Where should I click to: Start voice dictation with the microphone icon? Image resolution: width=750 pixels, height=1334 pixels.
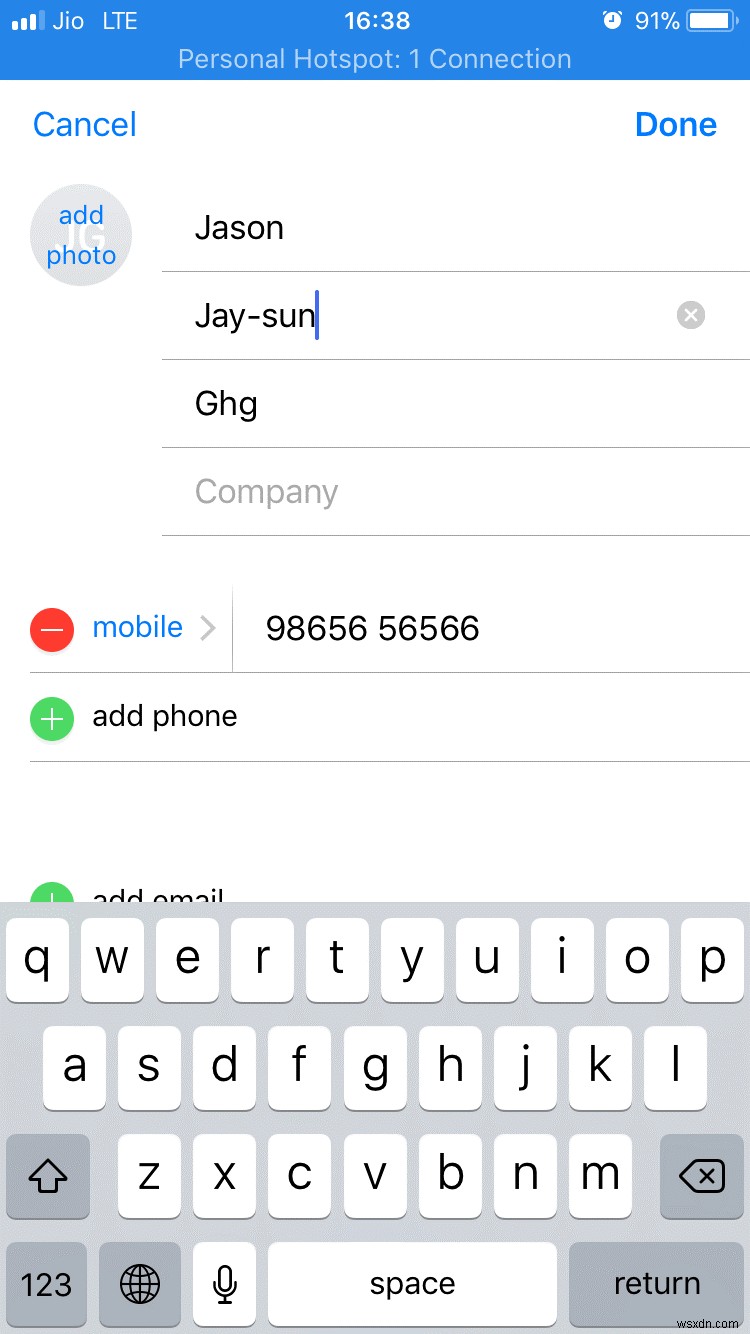(223, 1285)
